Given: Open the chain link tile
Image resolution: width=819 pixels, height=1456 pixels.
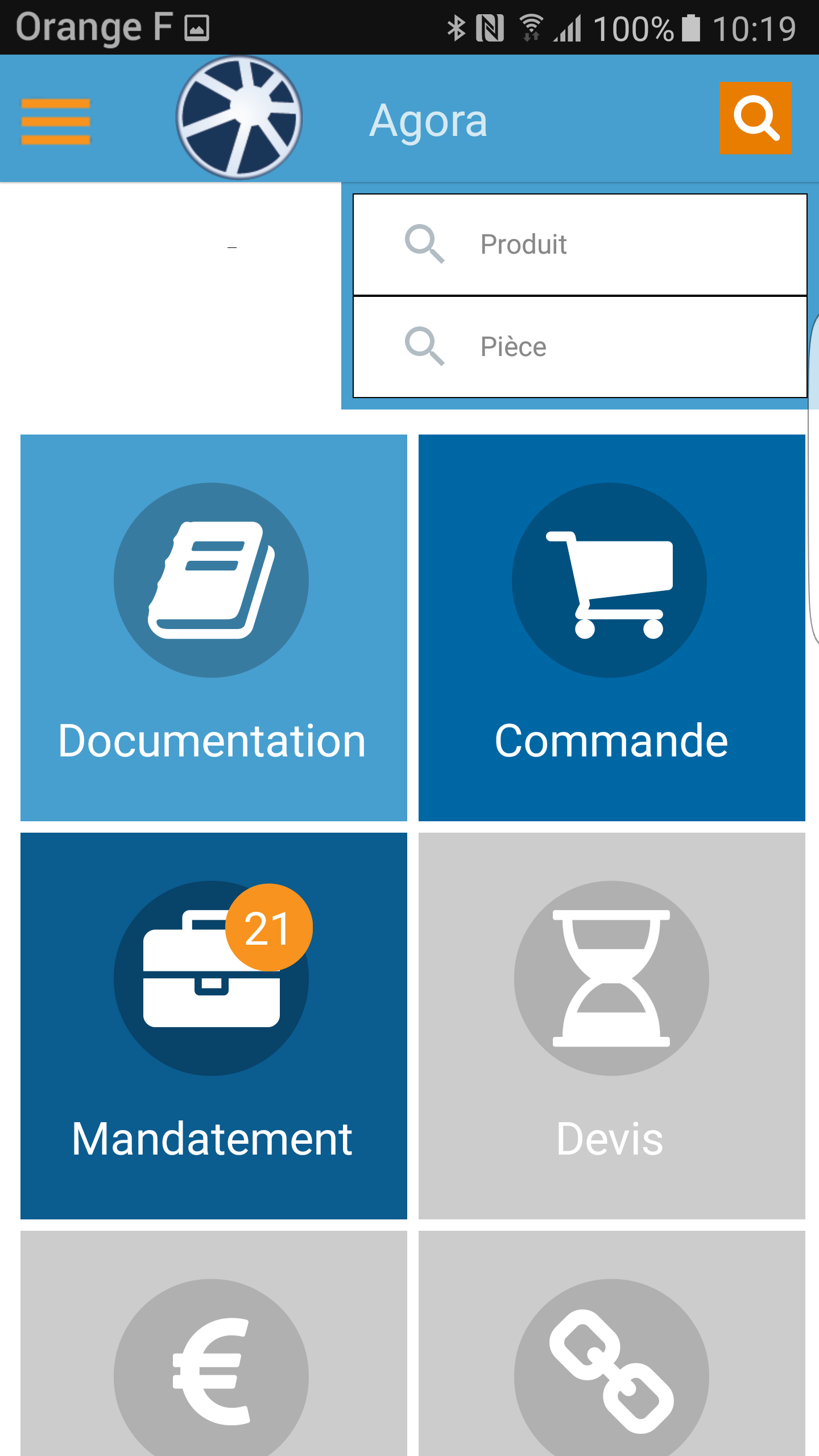Looking at the screenshot, I should click(611, 1365).
